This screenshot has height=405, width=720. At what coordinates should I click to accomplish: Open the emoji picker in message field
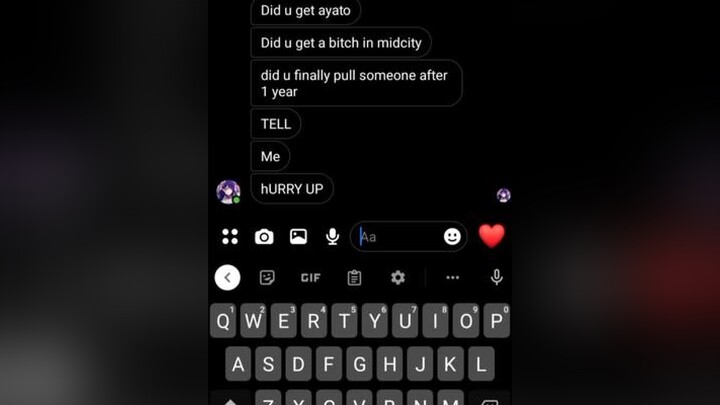452,237
